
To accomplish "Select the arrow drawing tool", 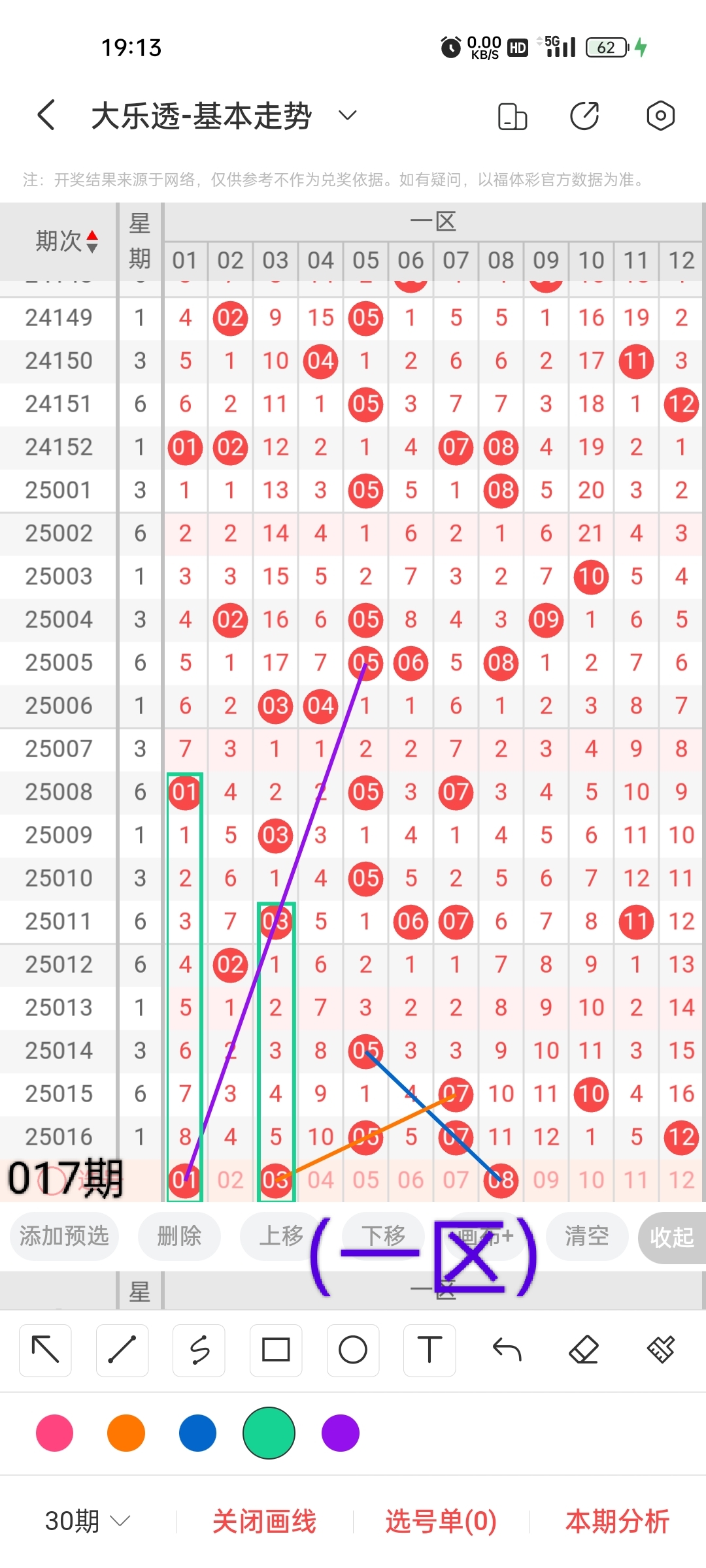I will pyautogui.click(x=45, y=1350).
